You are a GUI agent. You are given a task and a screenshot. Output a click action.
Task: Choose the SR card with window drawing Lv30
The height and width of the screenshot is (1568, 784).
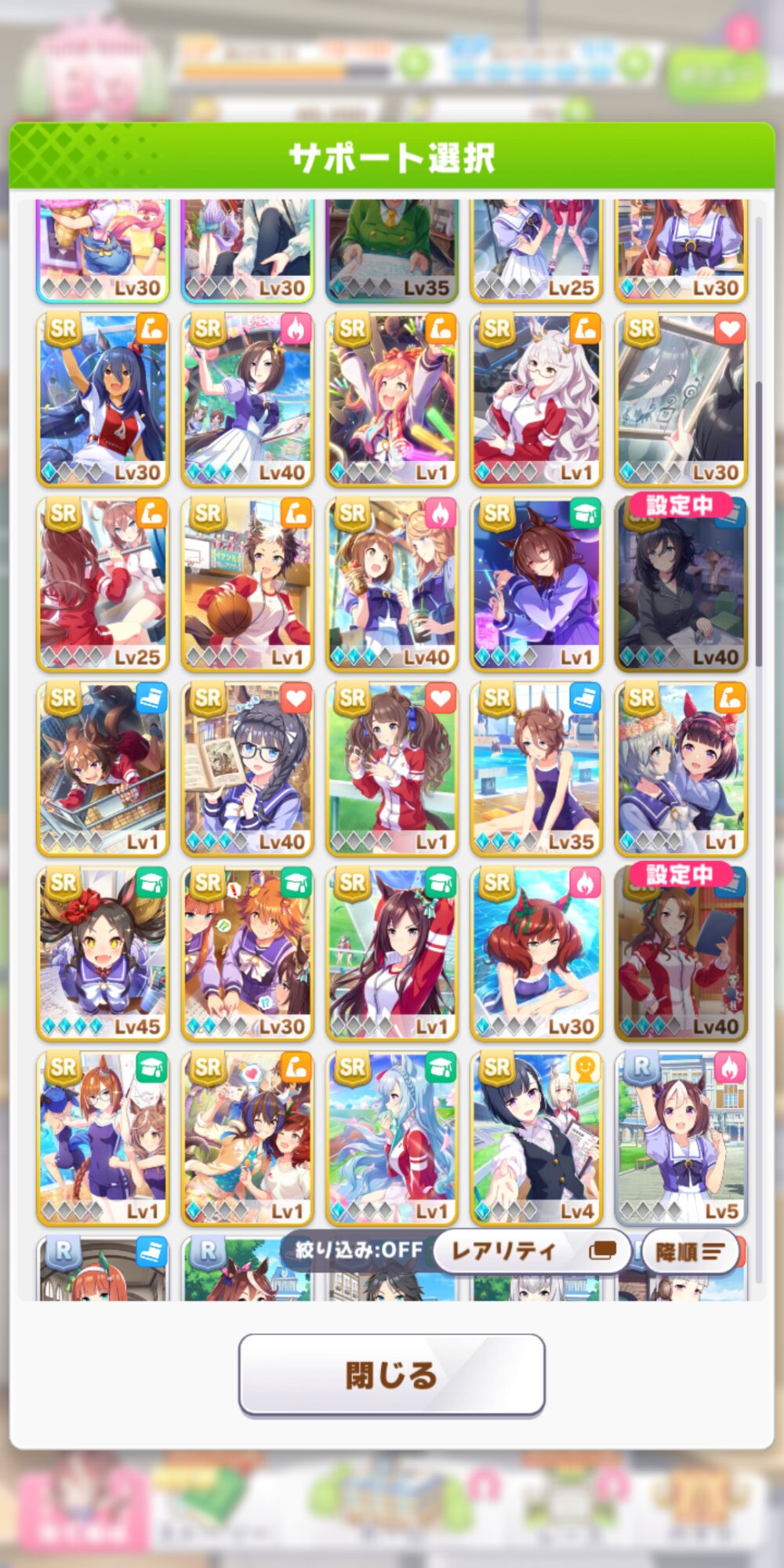(681, 400)
